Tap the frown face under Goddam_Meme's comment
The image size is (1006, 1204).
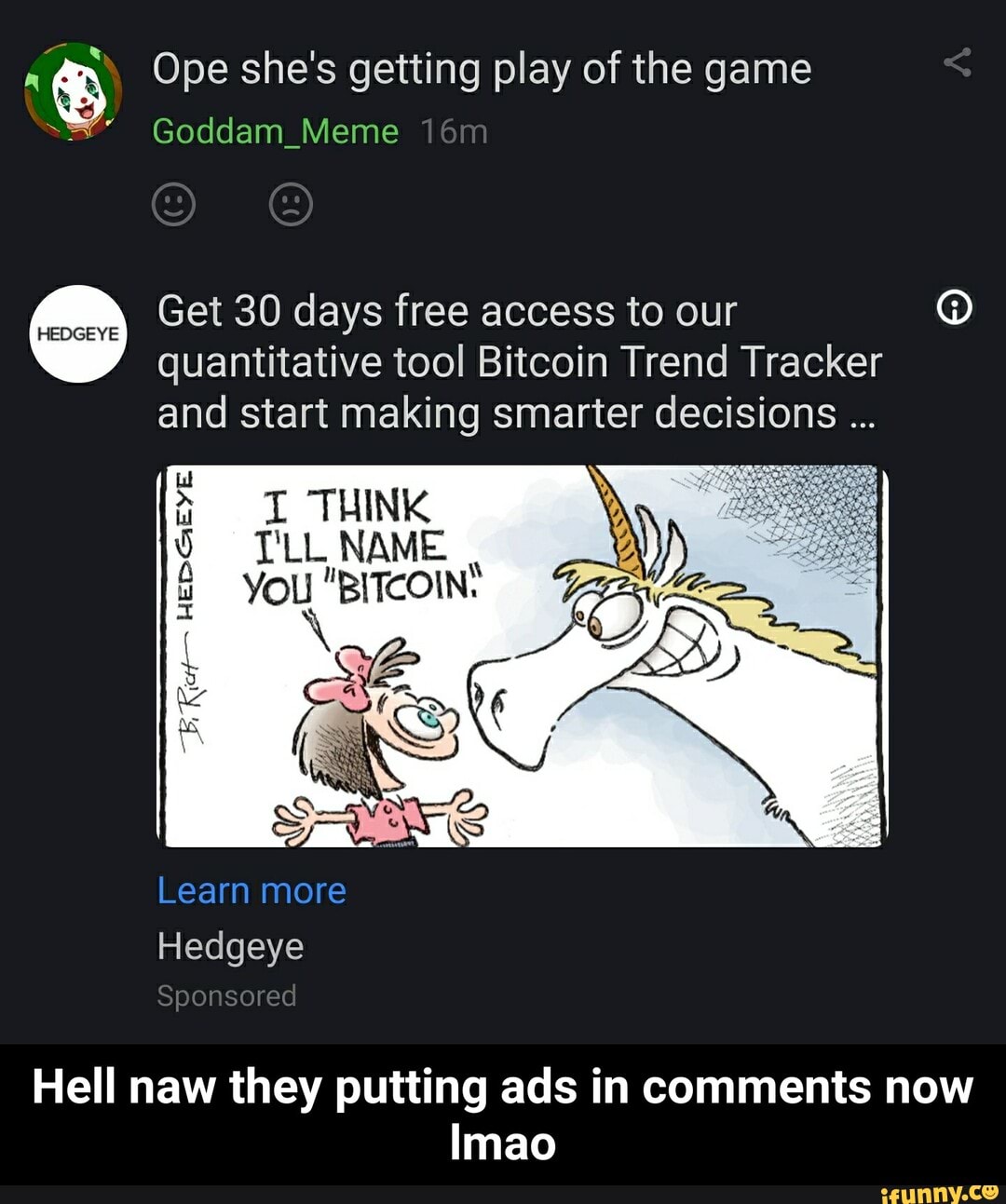[x=291, y=204]
